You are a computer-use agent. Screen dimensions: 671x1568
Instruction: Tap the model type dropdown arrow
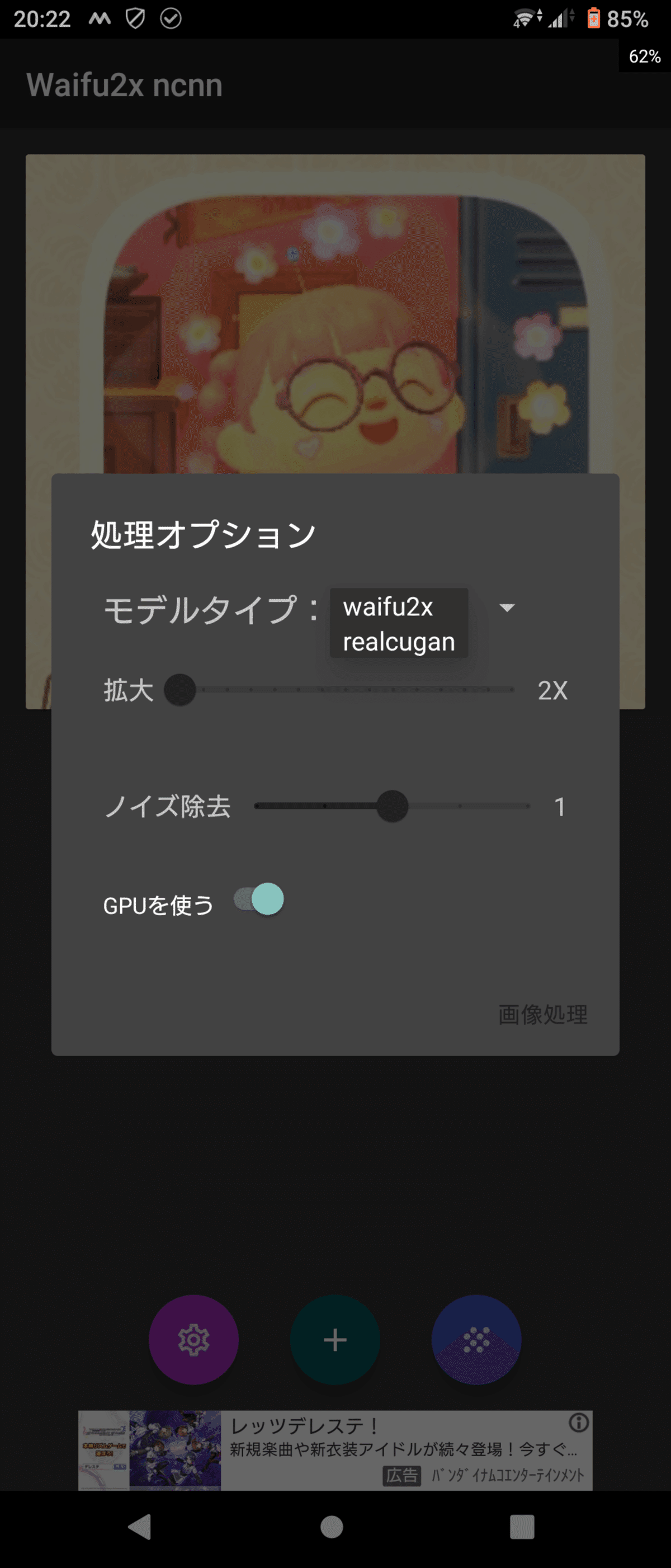pyautogui.click(x=507, y=608)
